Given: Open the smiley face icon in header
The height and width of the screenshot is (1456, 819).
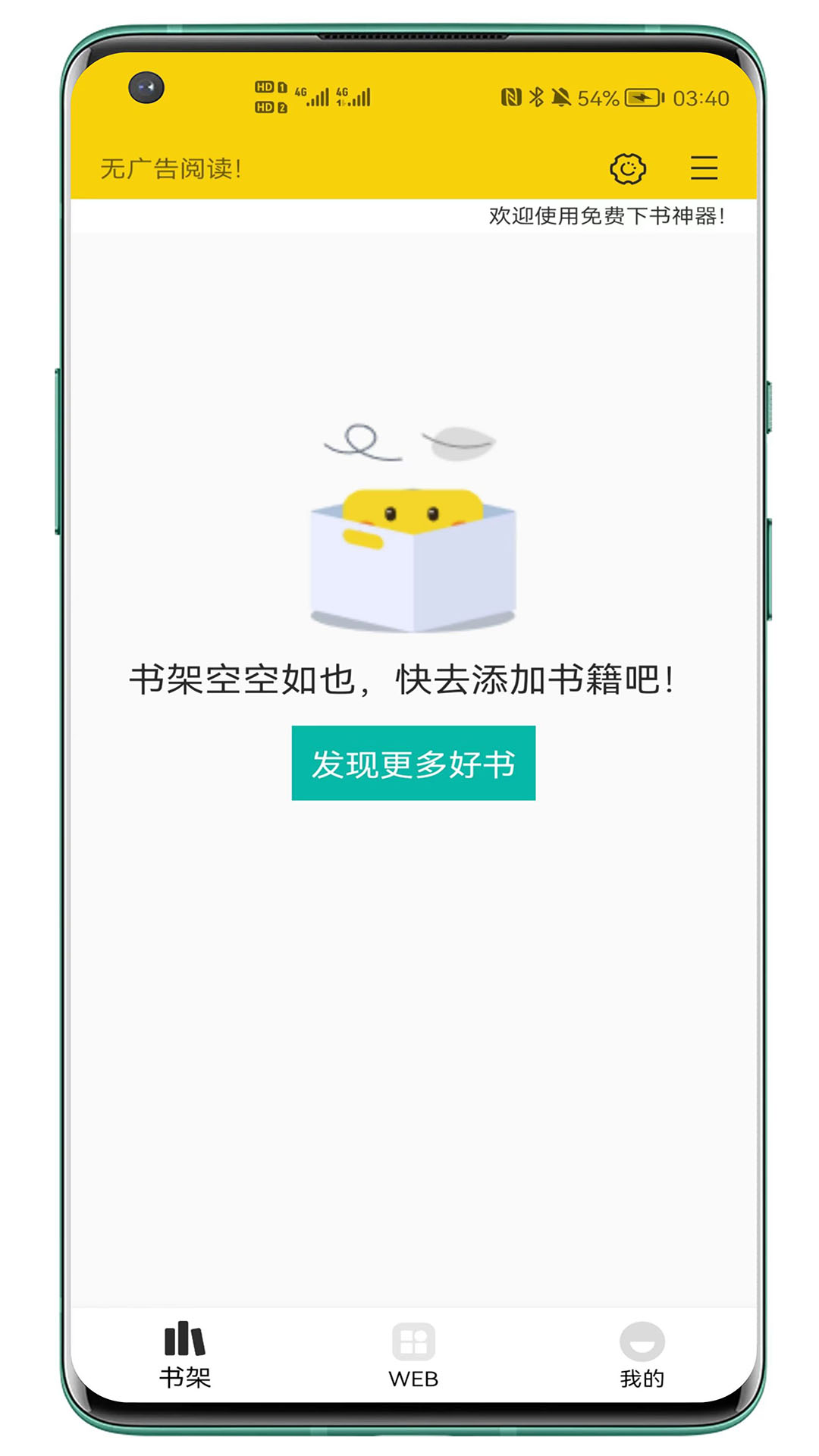Looking at the screenshot, I should (628, 168).
